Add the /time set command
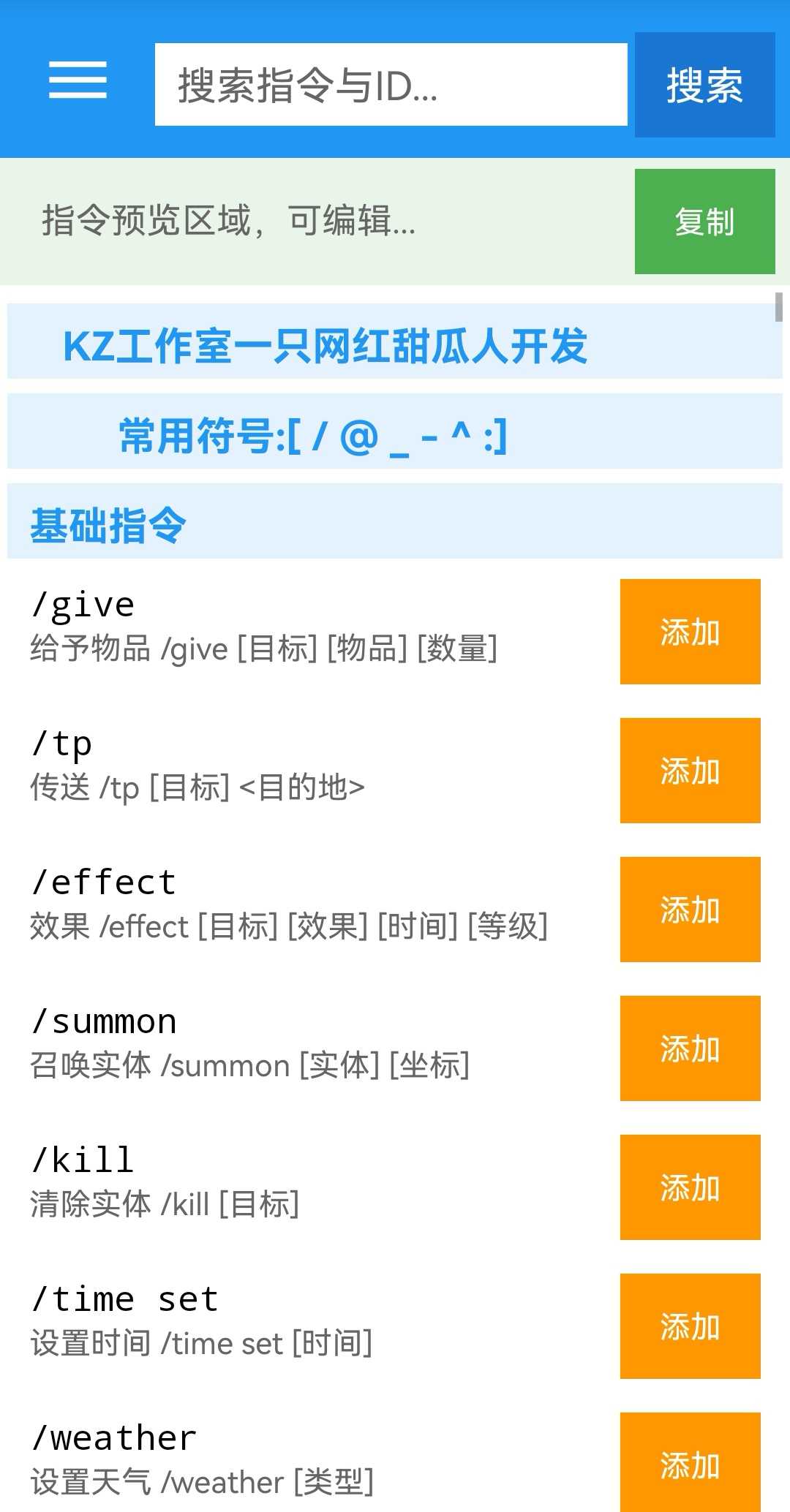The width and height of the screenshot is (790, 1512). [690, 1326]
